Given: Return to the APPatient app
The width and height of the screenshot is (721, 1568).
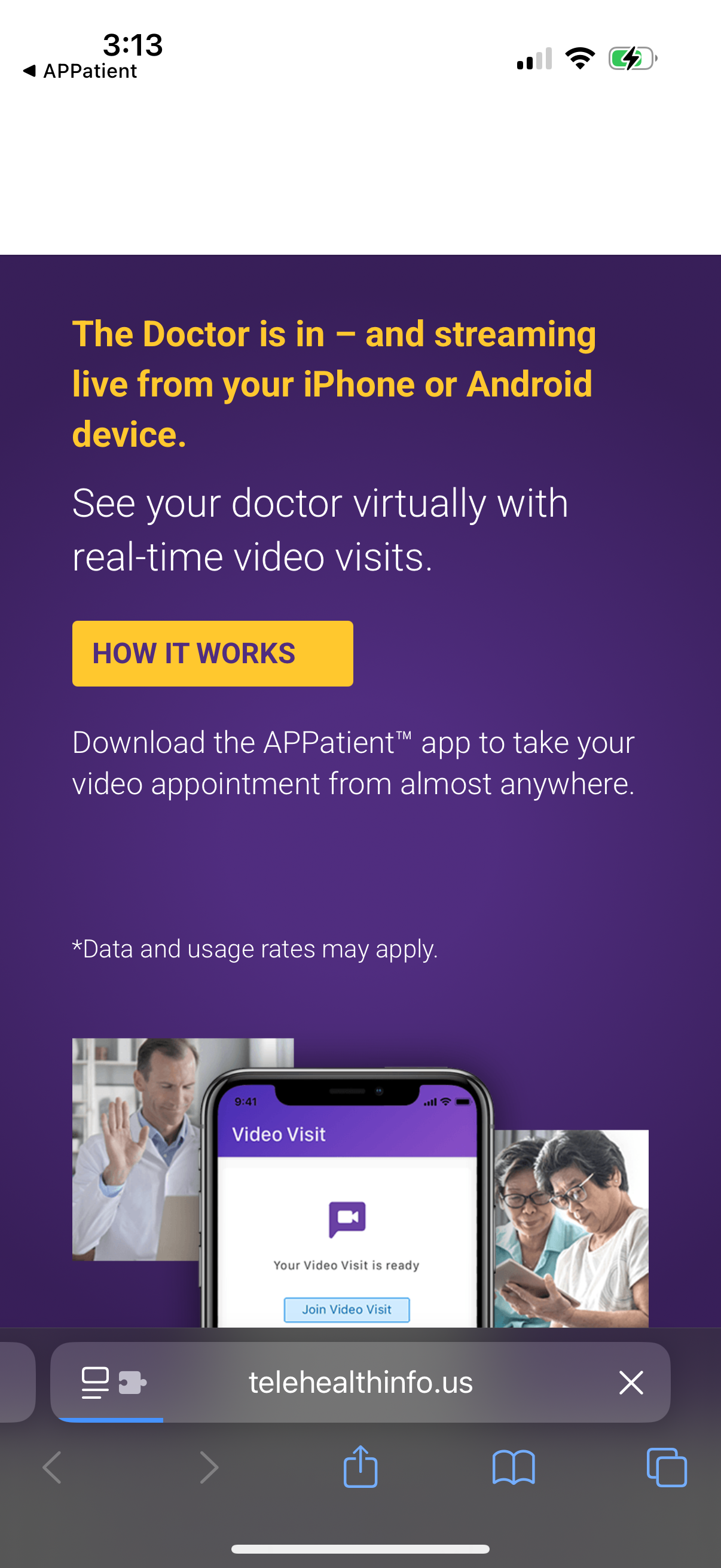Looking at the screenshot, I should [82, 71].
